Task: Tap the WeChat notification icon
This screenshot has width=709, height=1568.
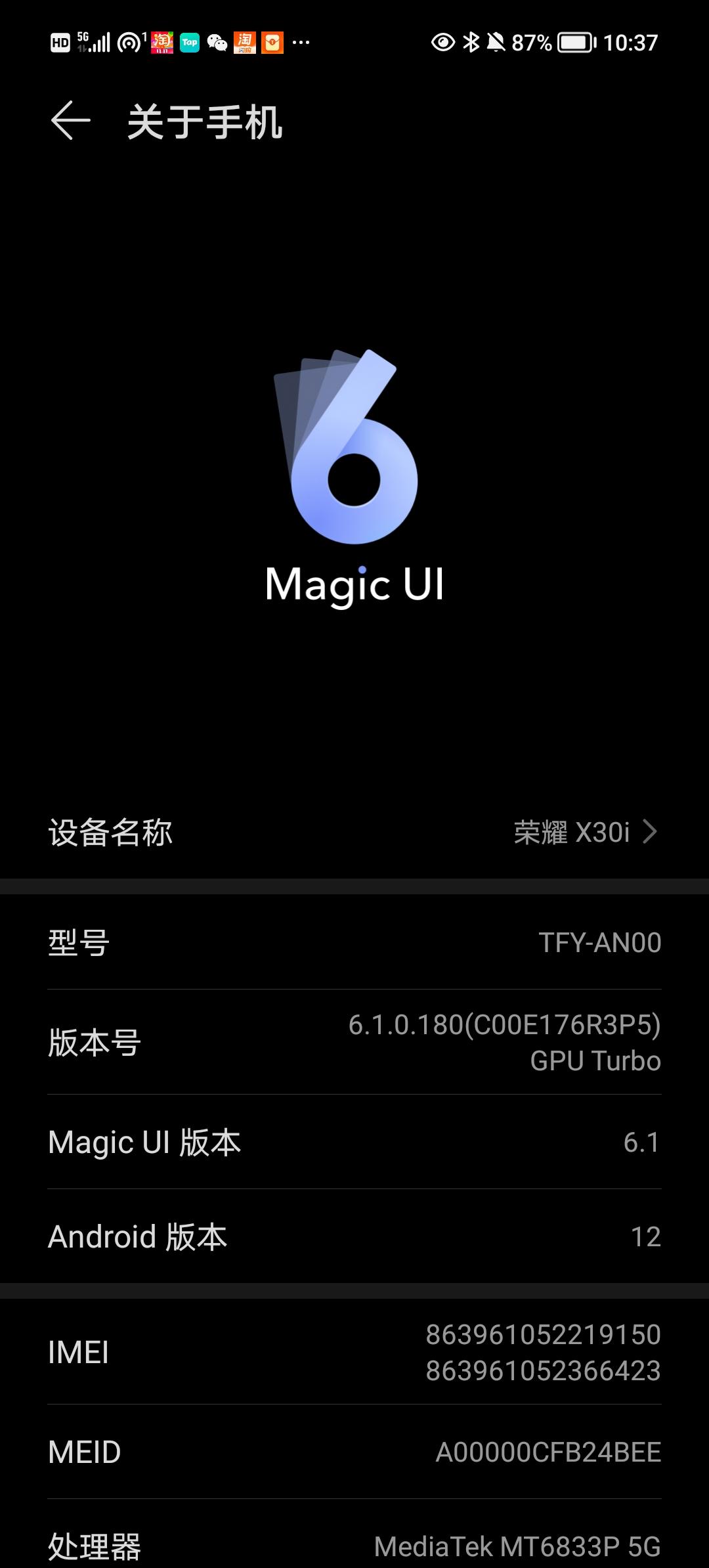Action: point(217,41)
